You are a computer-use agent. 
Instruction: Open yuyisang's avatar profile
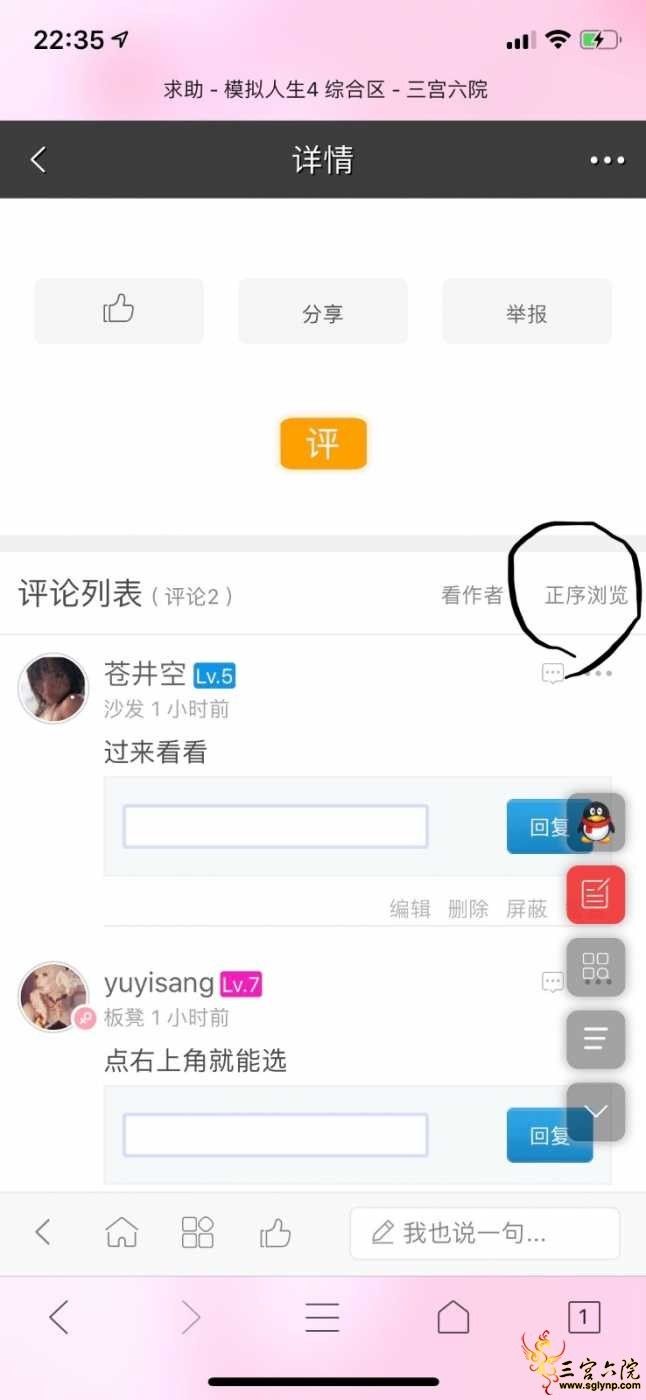pyautogui.click(x=53, y=995)
